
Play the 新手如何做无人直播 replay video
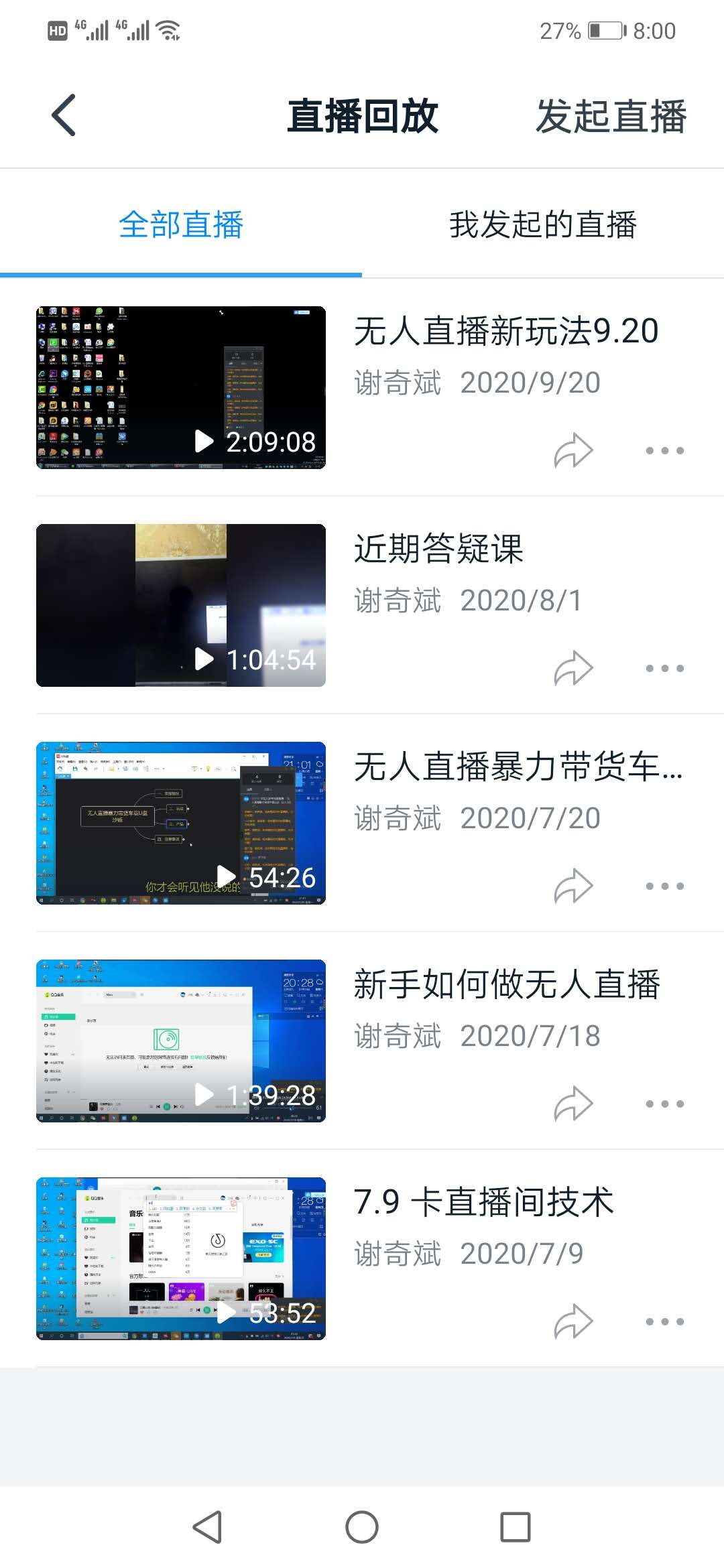(x=181, y=1041)
